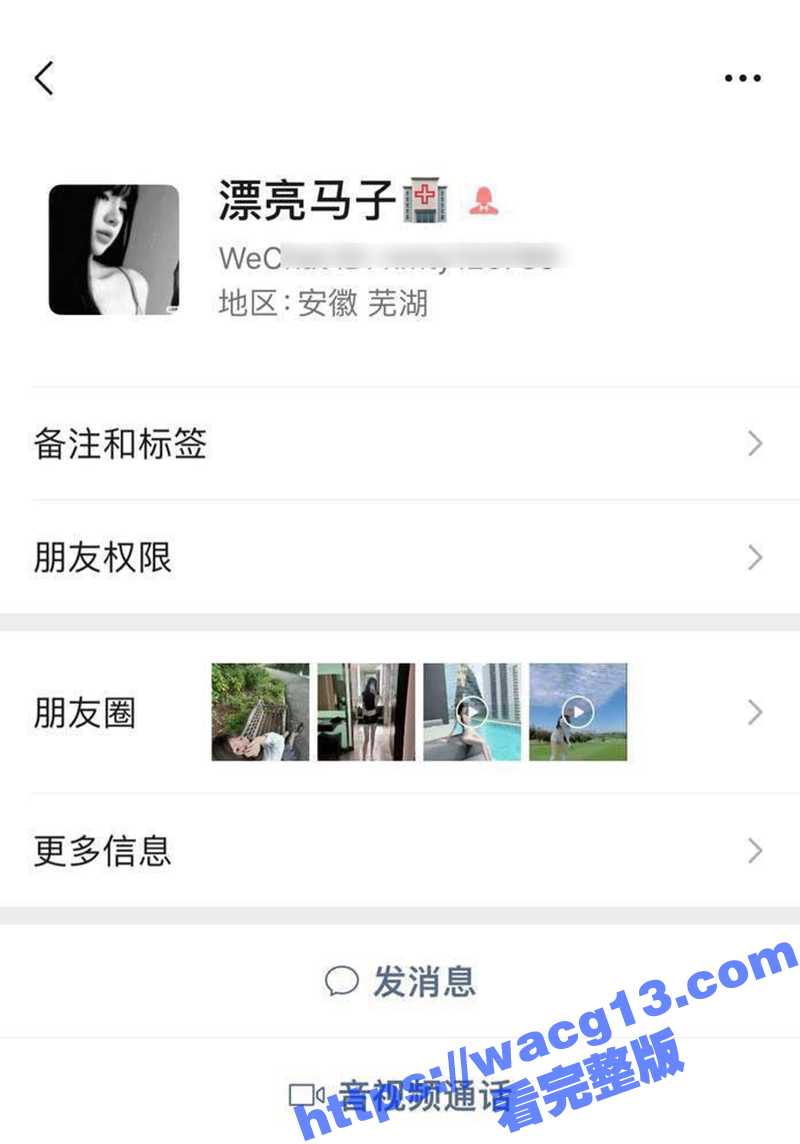Expand the 备注和标签 row chevron
800x1144 pixels.
click(x=755, y=445)
